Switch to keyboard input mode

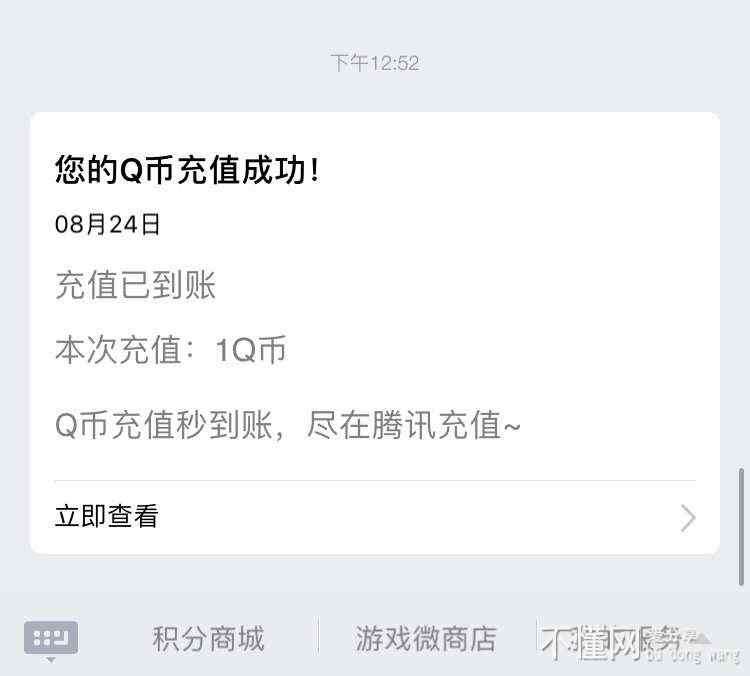tap(50, 639)
